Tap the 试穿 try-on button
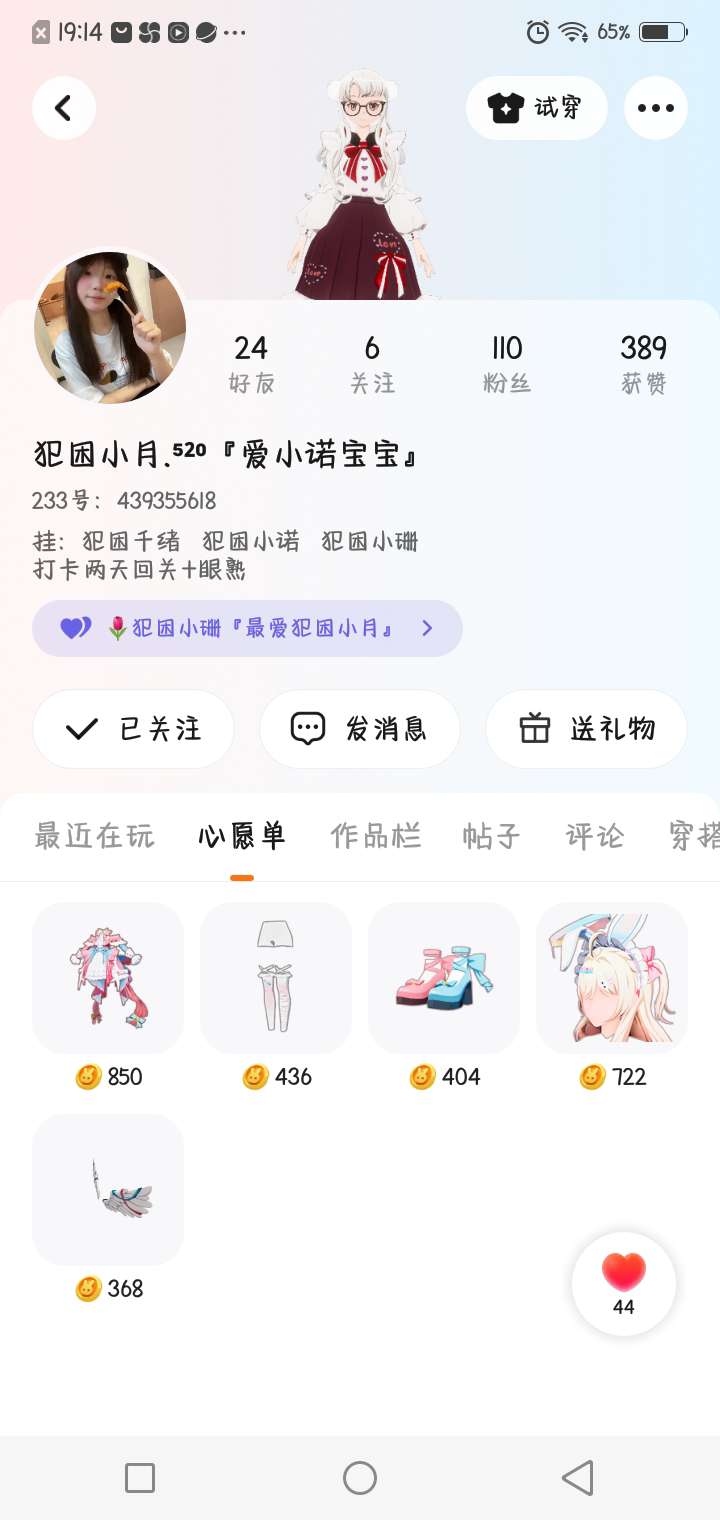The image size is (720, 1520). (536, 108)
